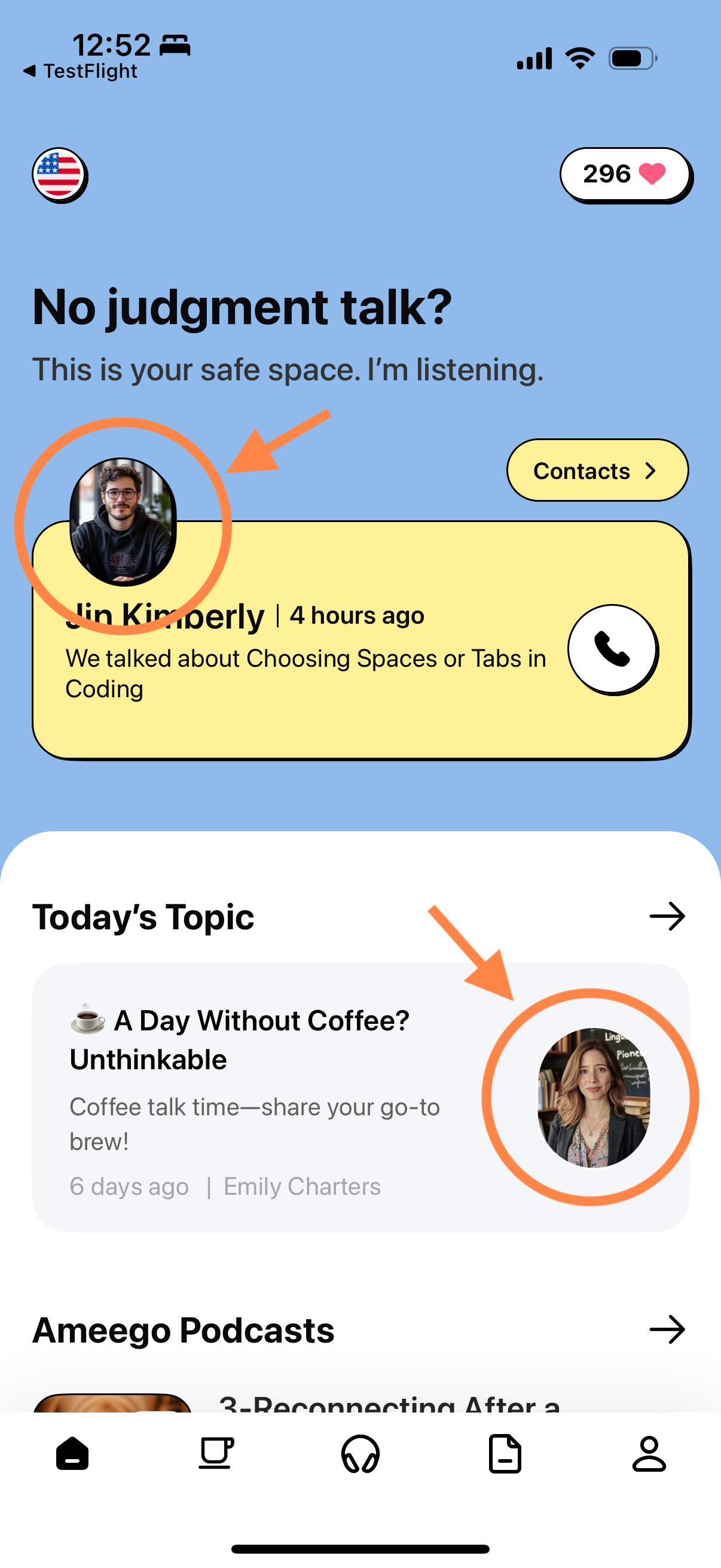Go to the document notes tab
721x1568 pixels.
(x=505, y=1455)
